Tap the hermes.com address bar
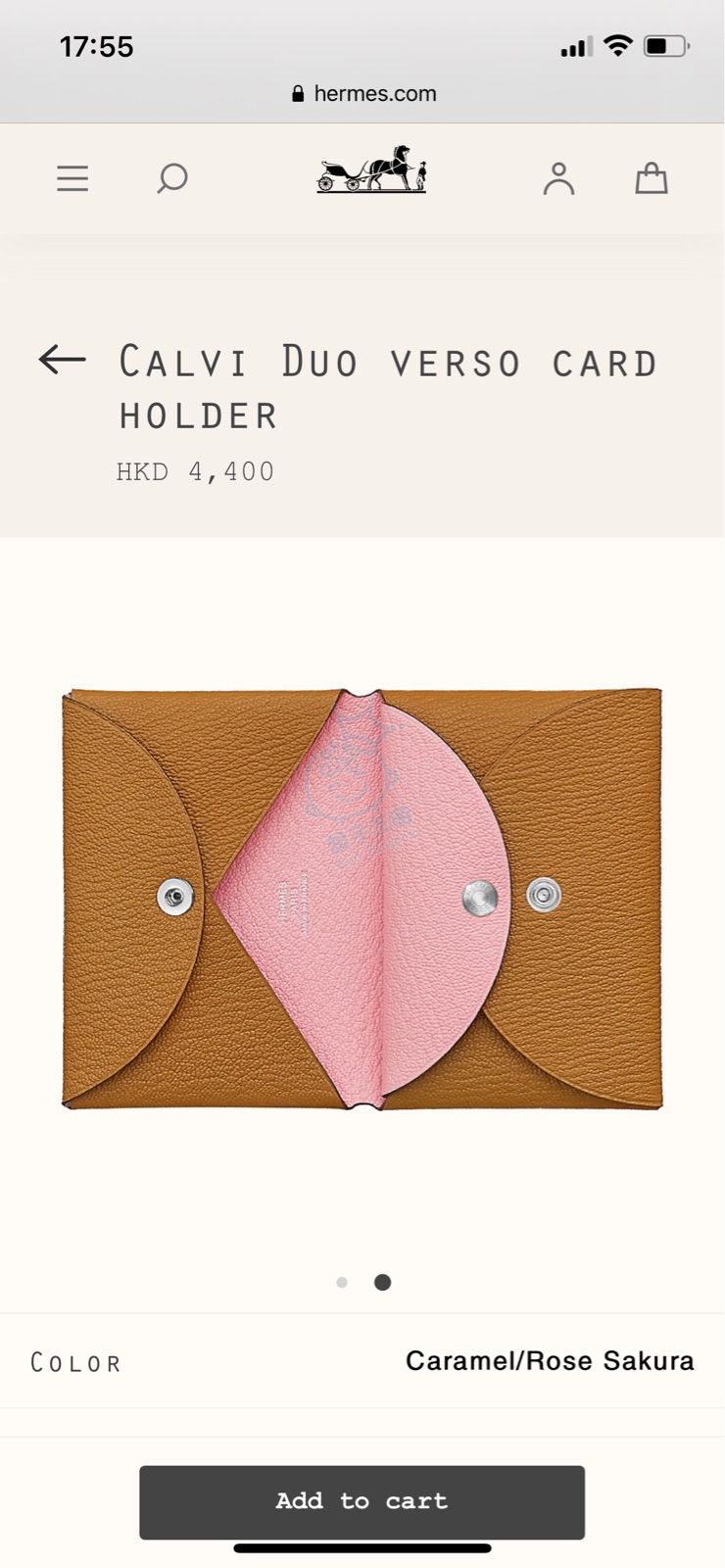 coord(363,94)
